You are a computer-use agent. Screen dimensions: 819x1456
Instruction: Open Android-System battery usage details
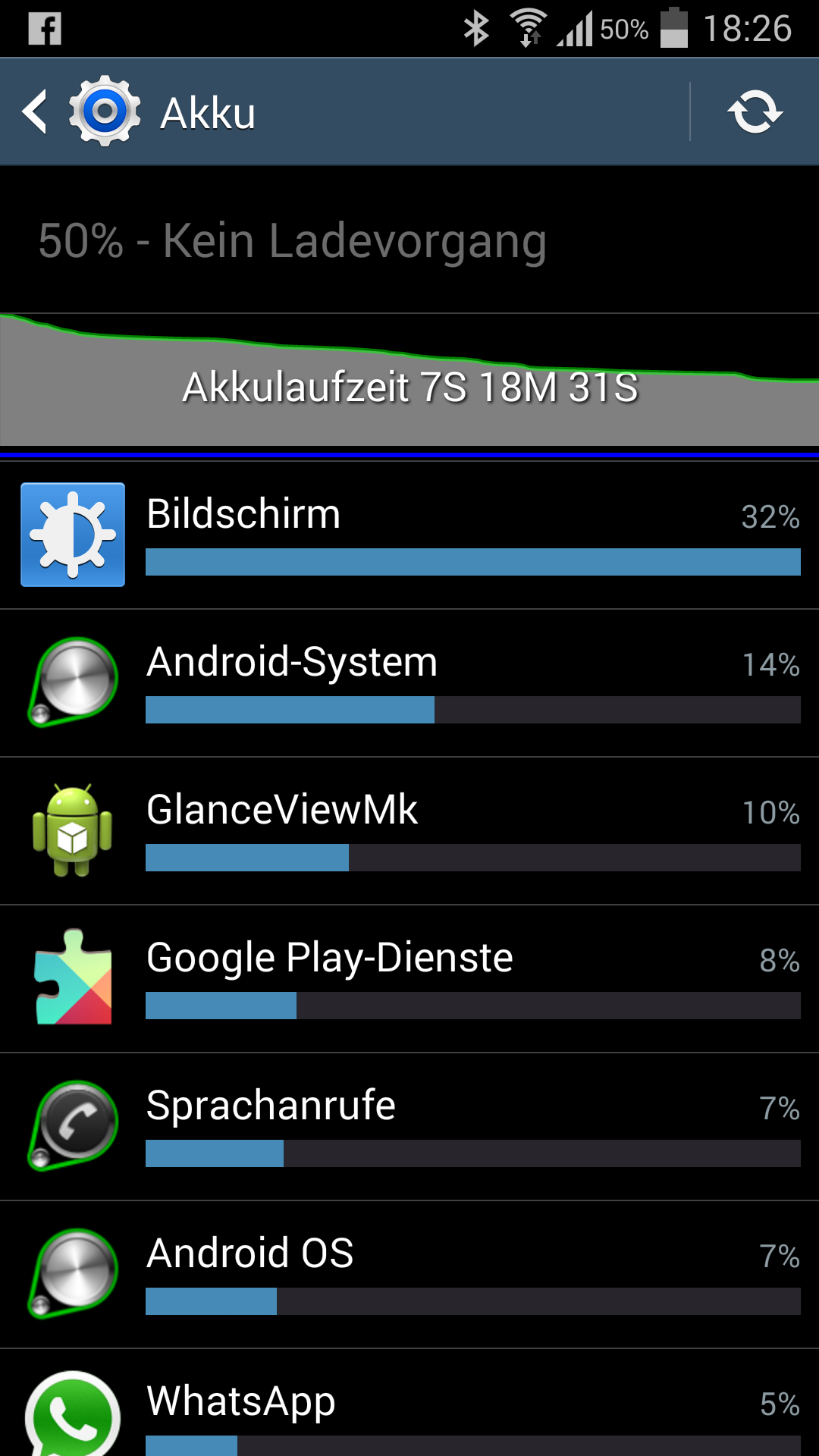[409, 682]
